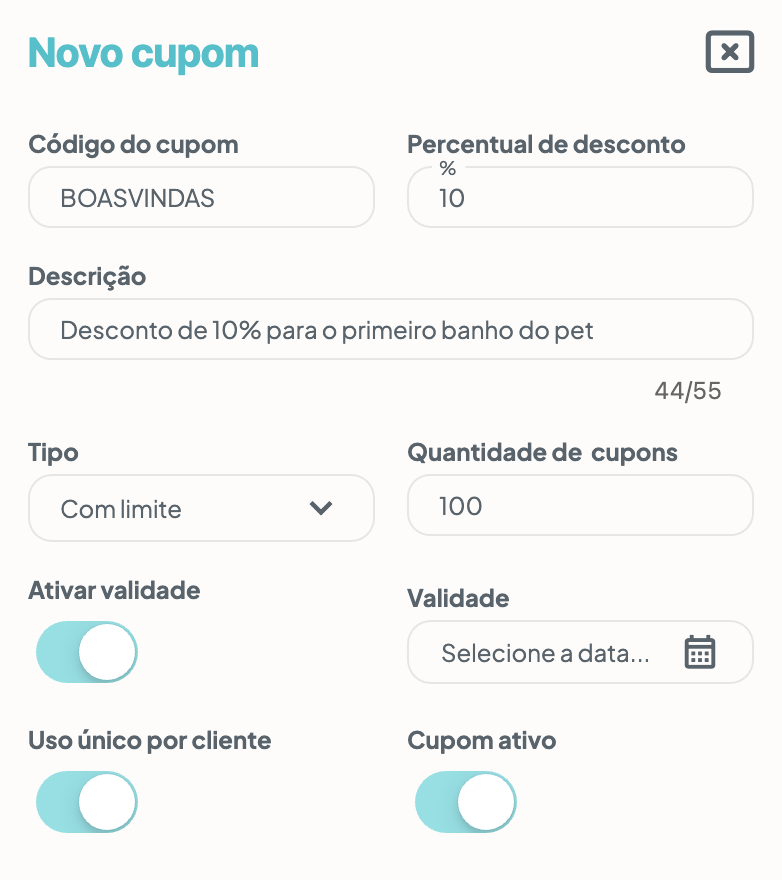This screenshot has height=880, width=782.
Task: Expand the Com limite selector
Action: [200, 508]
